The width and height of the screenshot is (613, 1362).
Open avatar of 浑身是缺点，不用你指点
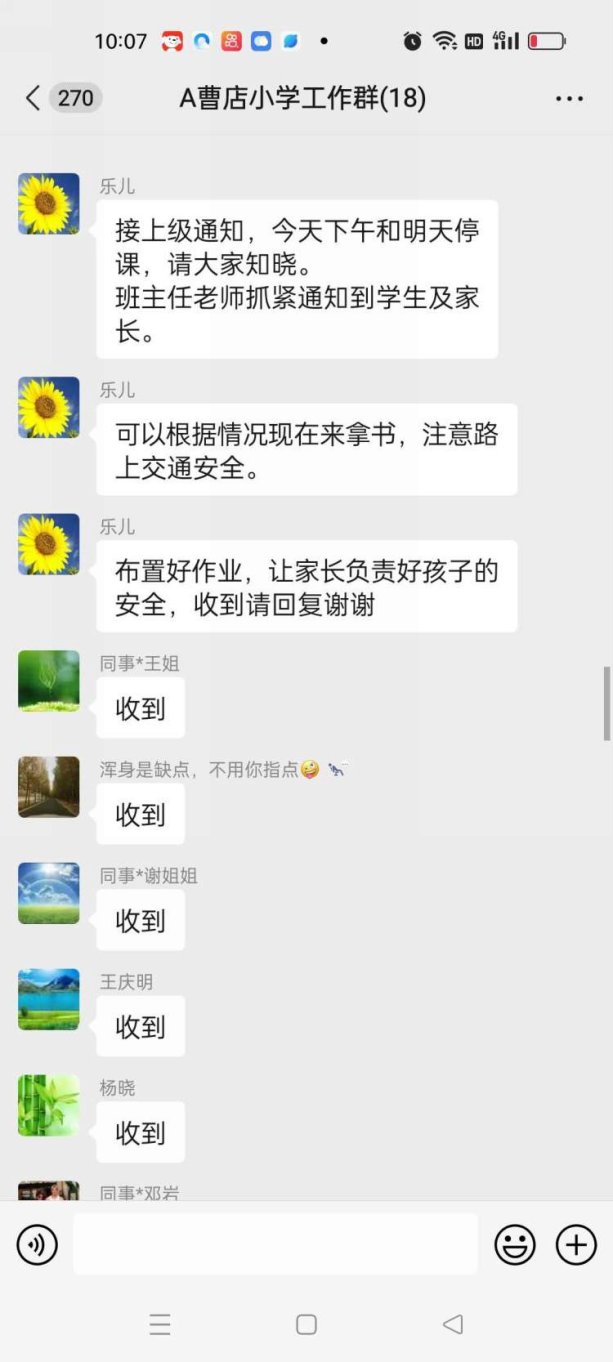tap(49, 787)
